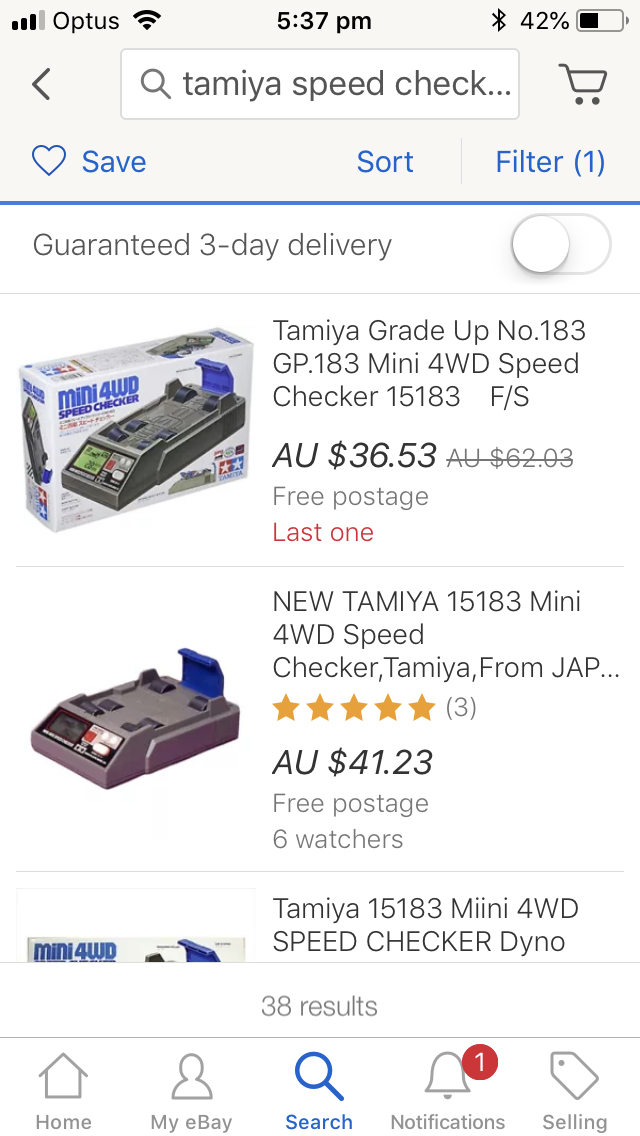640x1136 pixels.
Task: Open Sort options
Action: (x=385, y=162)
